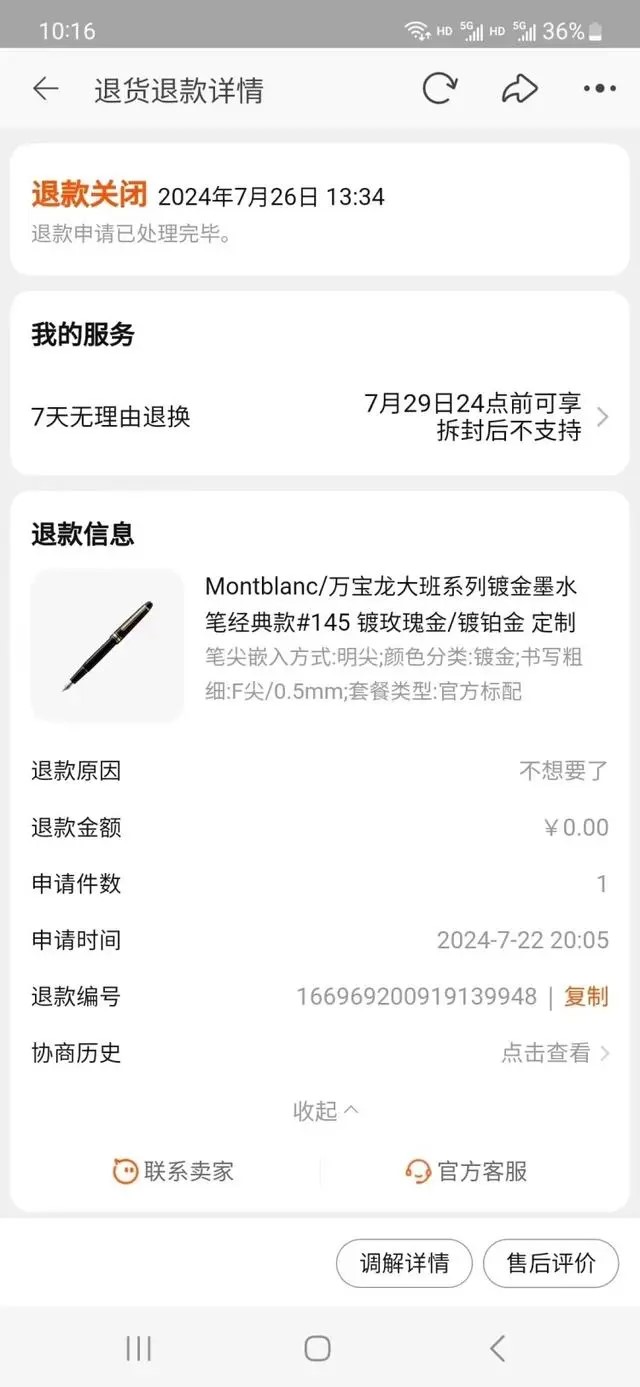Contact the seller via 联系卖家
Viewport: 640px width, 1387px height.
(173, 1171)
